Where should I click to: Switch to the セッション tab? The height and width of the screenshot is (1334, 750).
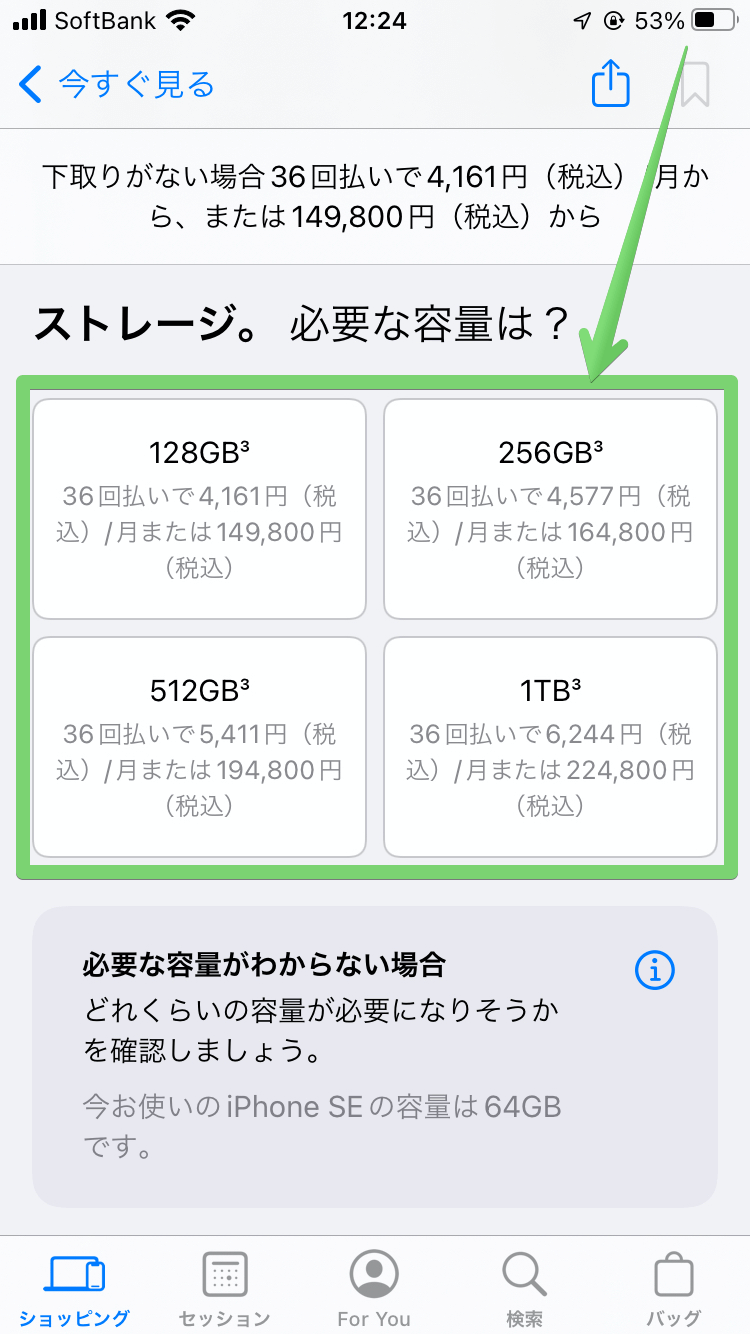[x=224, y=1288]
